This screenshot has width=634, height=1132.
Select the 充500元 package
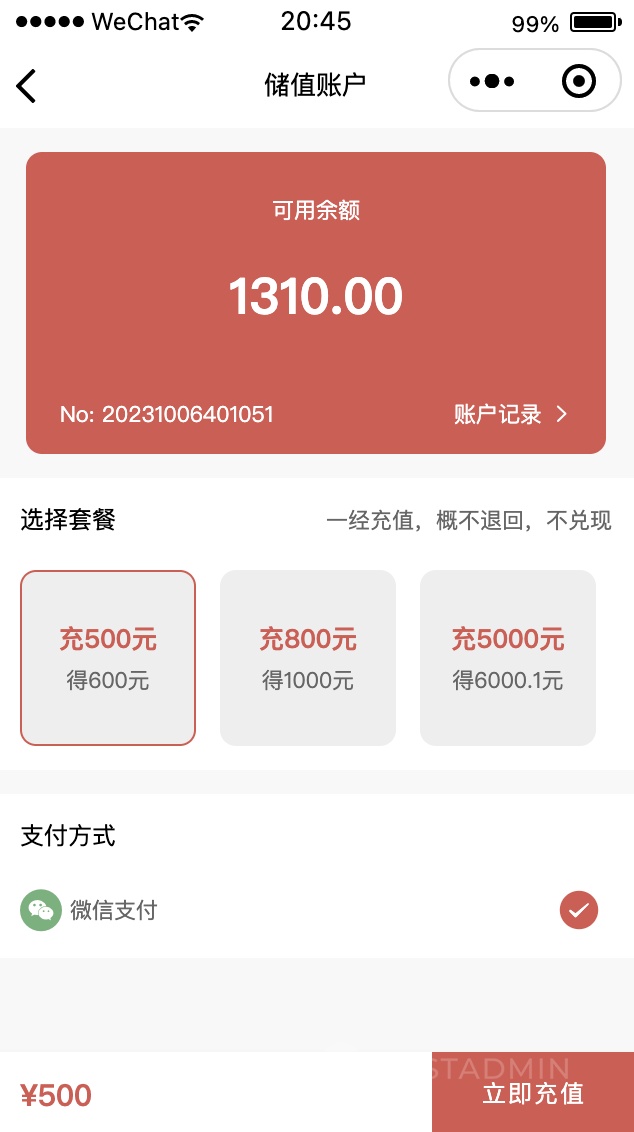(108, 658)
